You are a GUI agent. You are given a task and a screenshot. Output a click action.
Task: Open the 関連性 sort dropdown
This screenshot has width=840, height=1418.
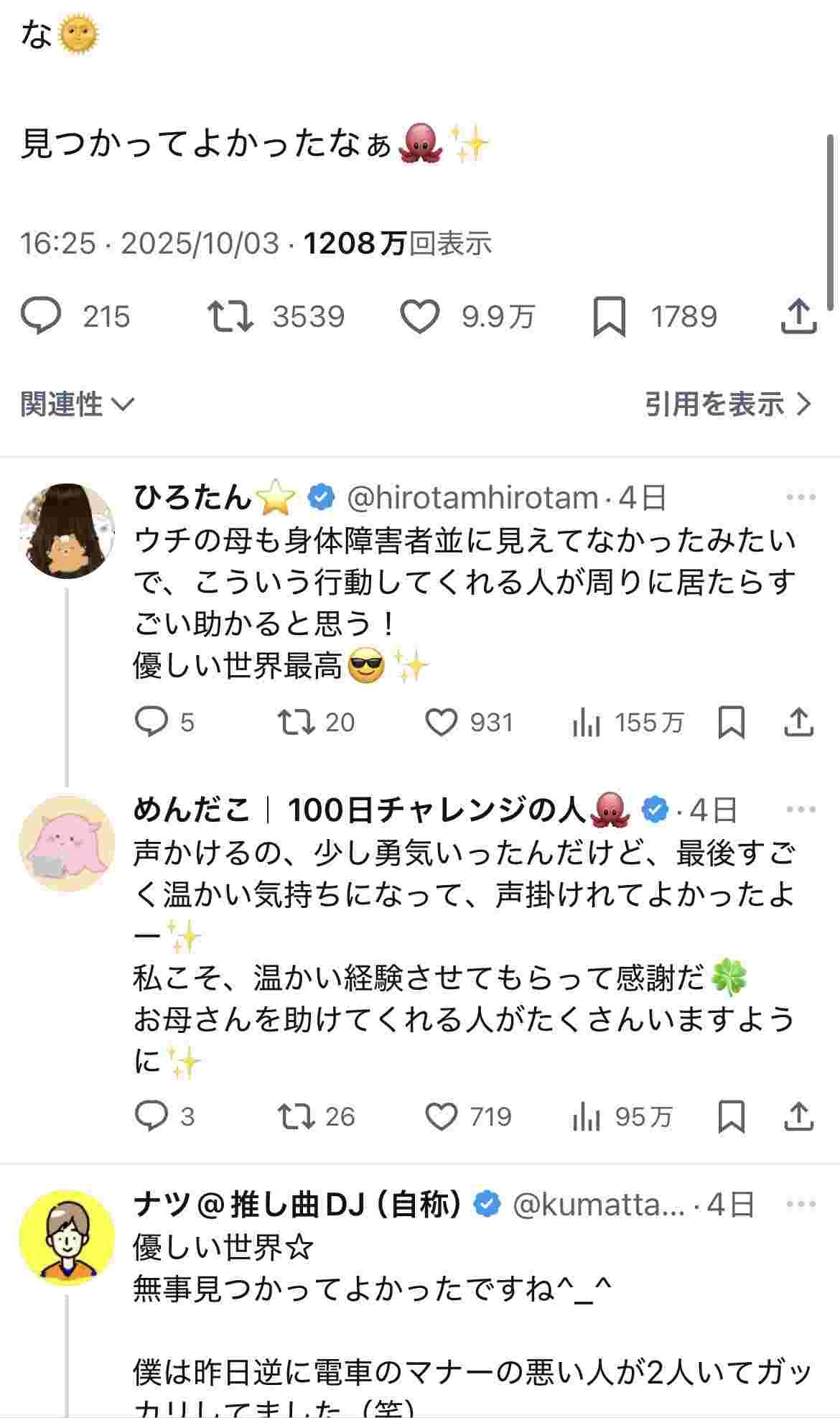point(77,404)
